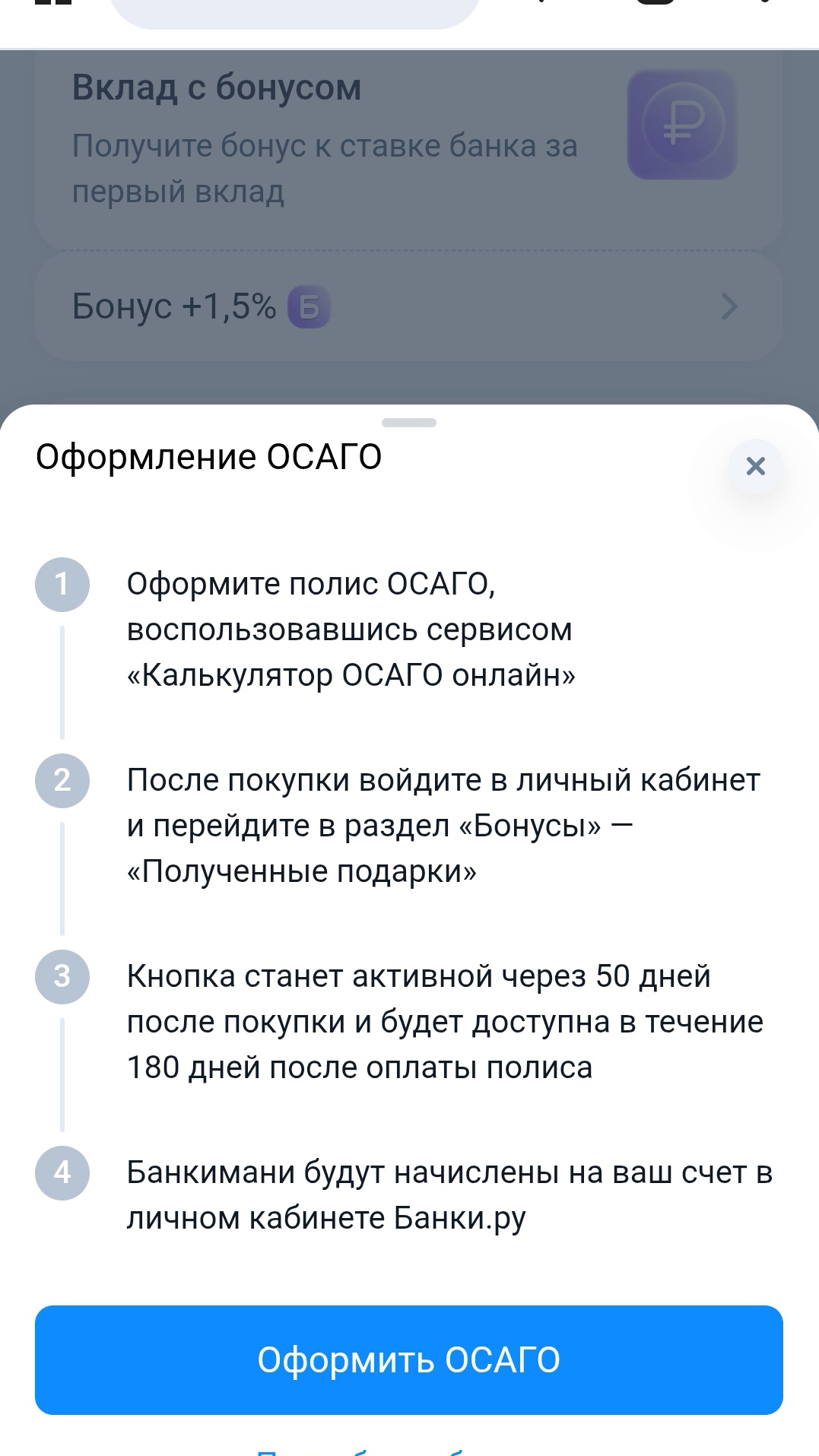Image resolution: width=819 pixels, height=1456 pixels.
Task: Tap the Оформить ОСАГО button
Action: [x=409, y=1360]
